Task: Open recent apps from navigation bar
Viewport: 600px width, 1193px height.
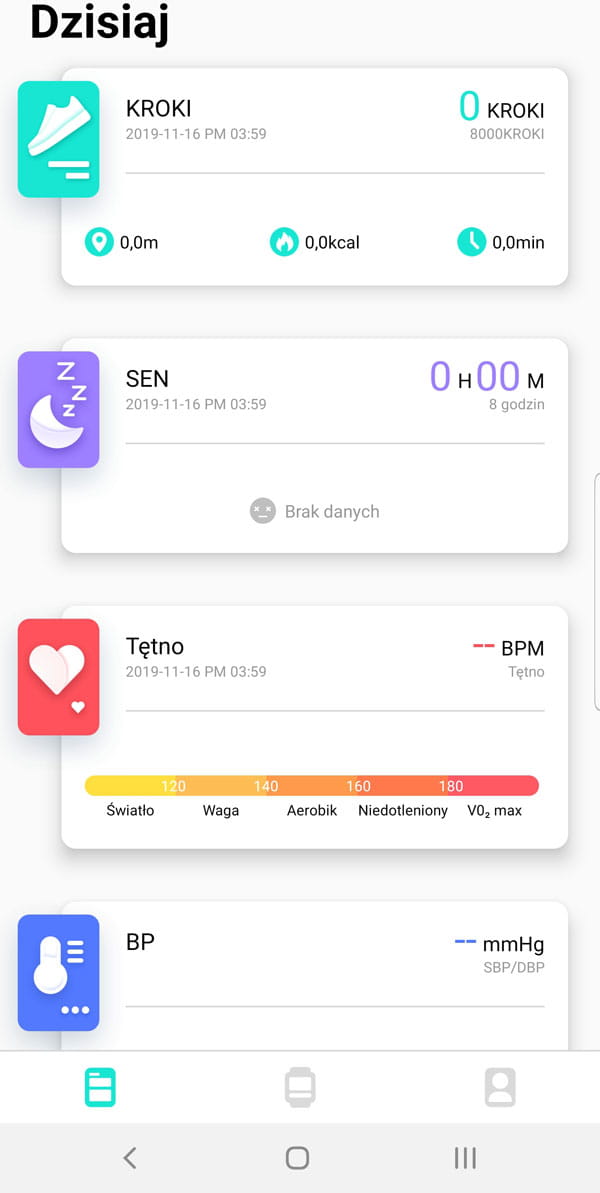Action: [x=465, y=1158]
